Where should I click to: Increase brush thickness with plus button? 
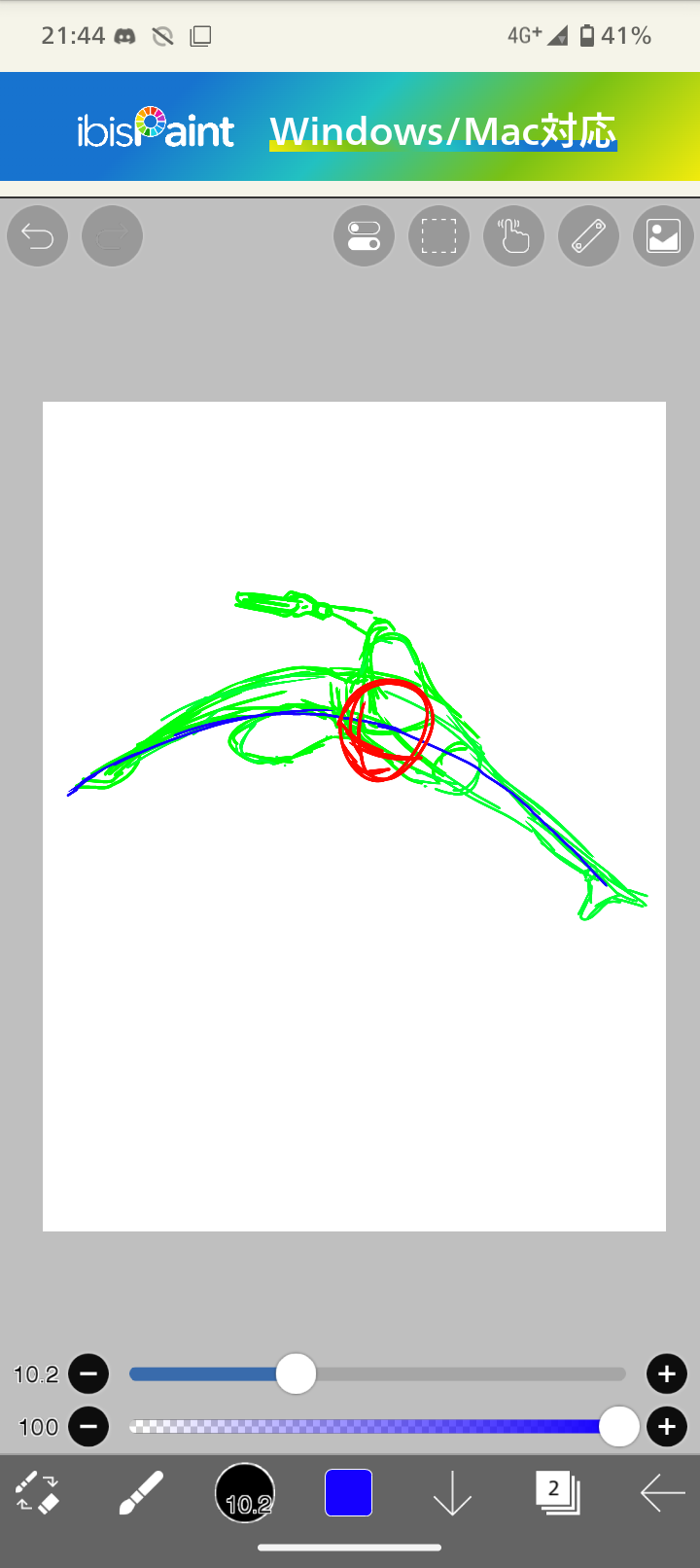pos(667,1373)
